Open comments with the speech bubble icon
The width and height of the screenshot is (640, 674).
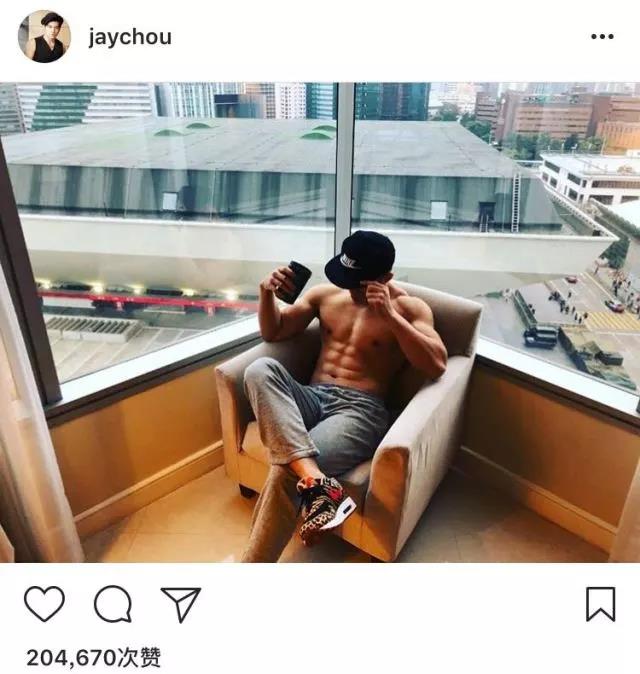(113, 604)
